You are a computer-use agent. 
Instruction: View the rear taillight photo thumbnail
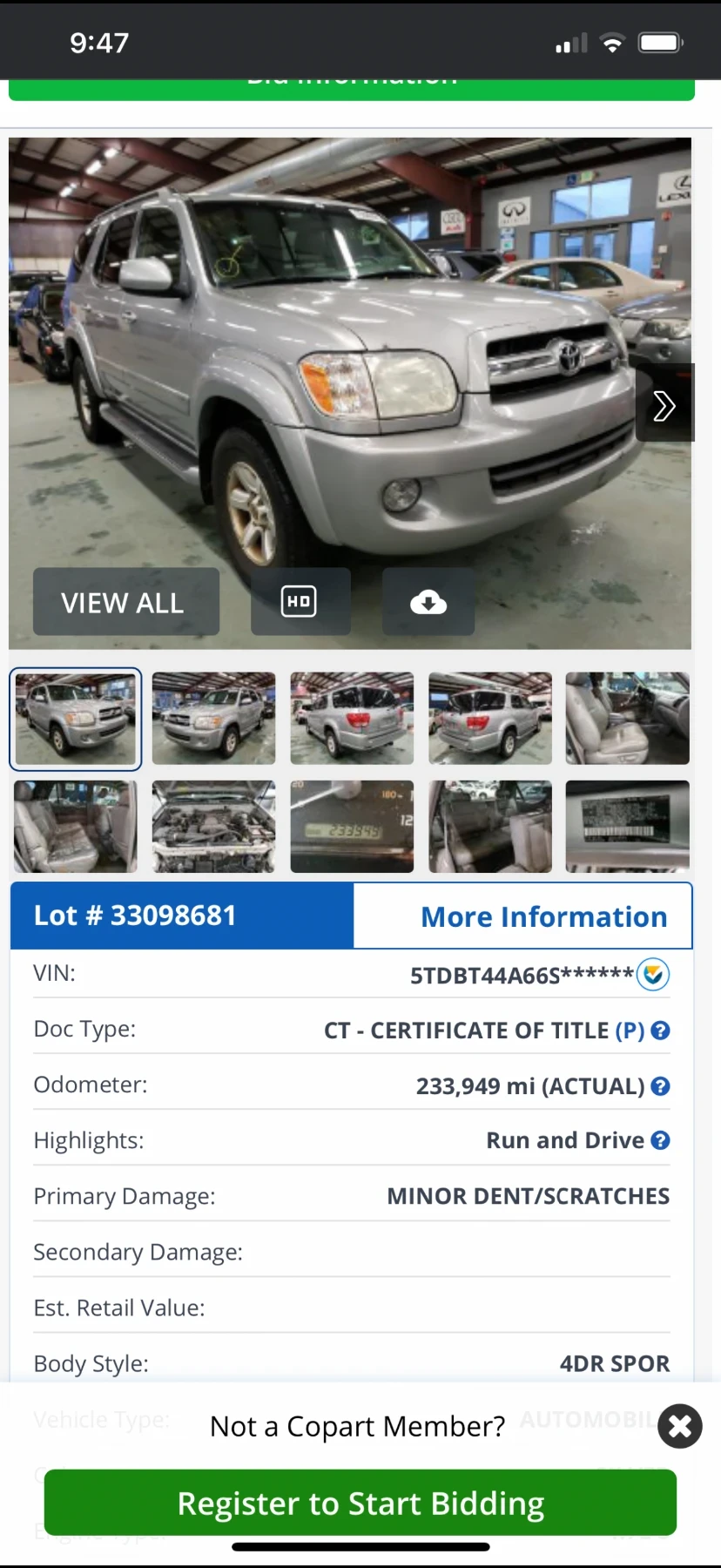352,718
